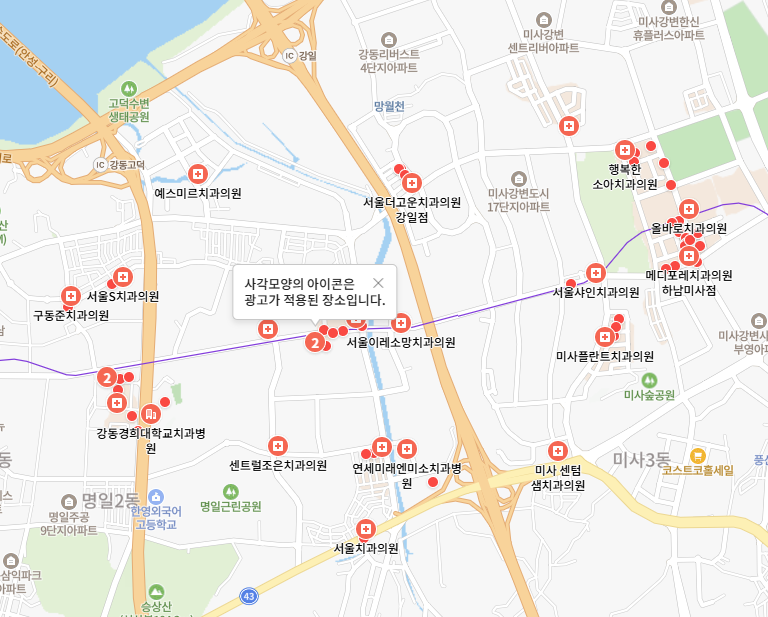Open the 서울이레소망치과의원 marker
The height and width of the screenshot is (617, 768).
[401, 323]
